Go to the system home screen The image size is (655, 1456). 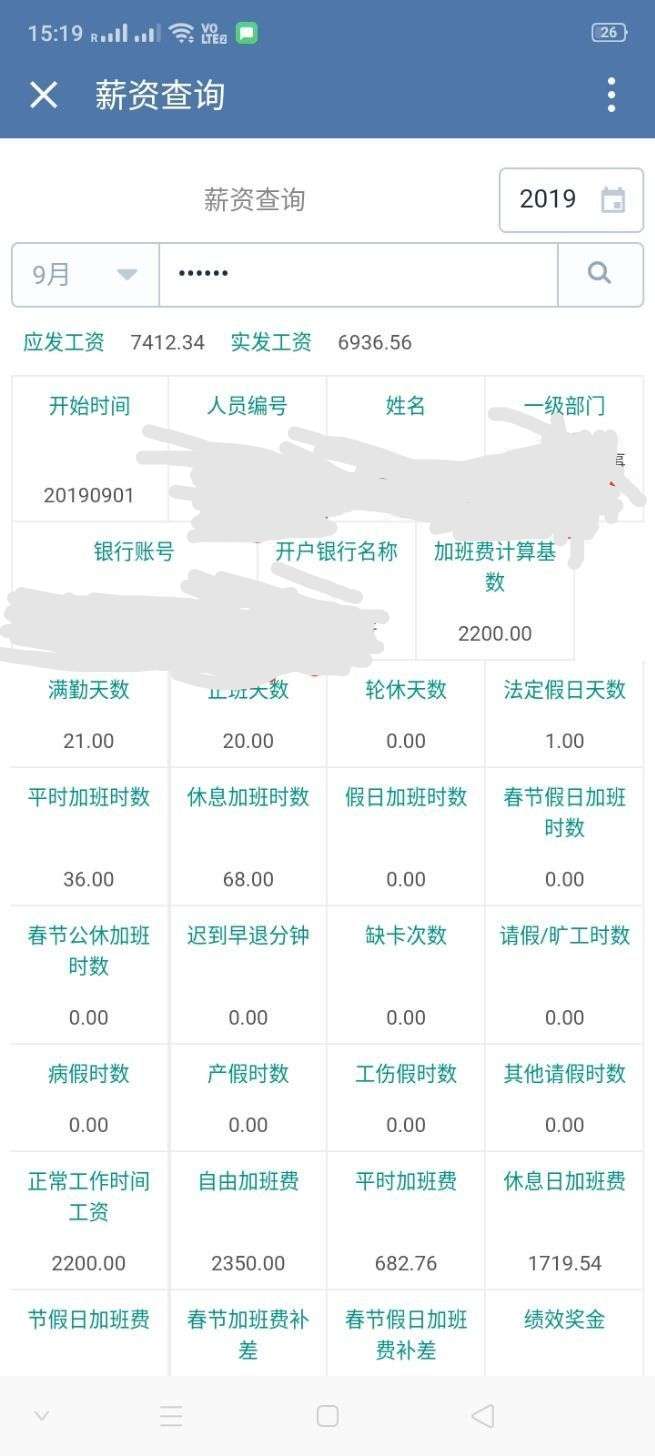click(327, 1415)
